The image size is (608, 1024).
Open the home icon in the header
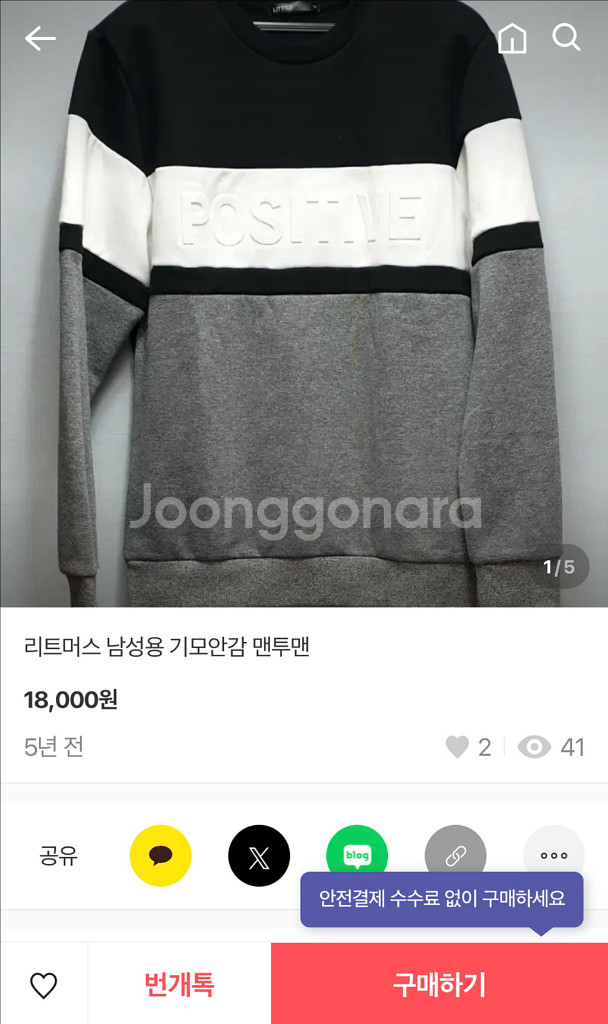[512, 39]
